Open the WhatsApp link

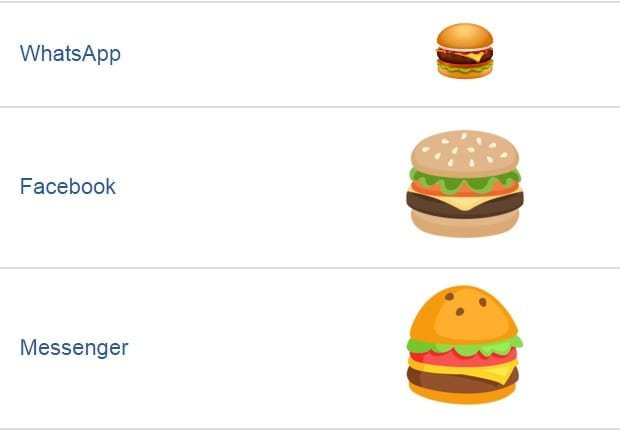70,54
